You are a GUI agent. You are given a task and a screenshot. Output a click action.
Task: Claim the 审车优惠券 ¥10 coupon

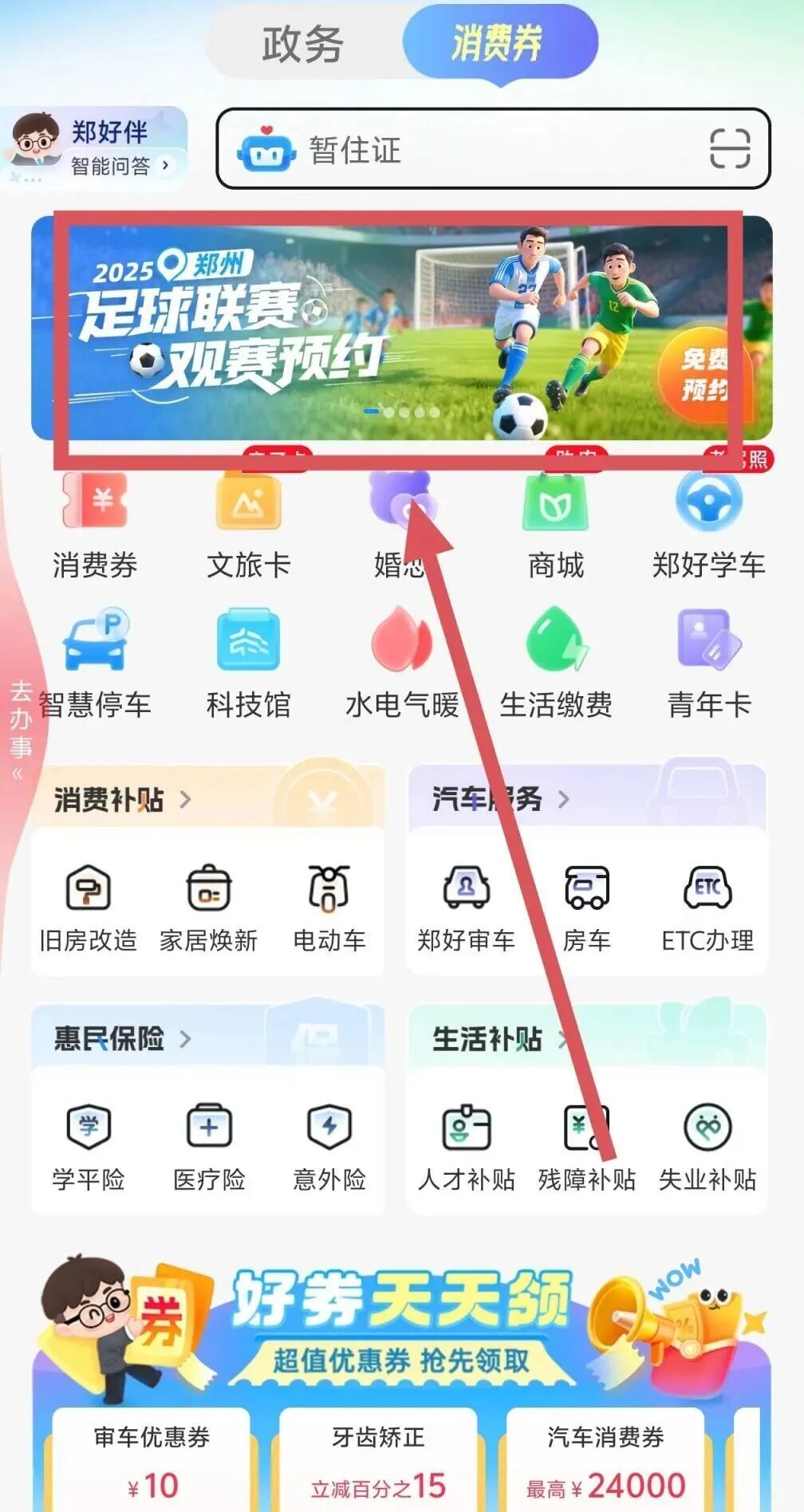pos(152,1459)
